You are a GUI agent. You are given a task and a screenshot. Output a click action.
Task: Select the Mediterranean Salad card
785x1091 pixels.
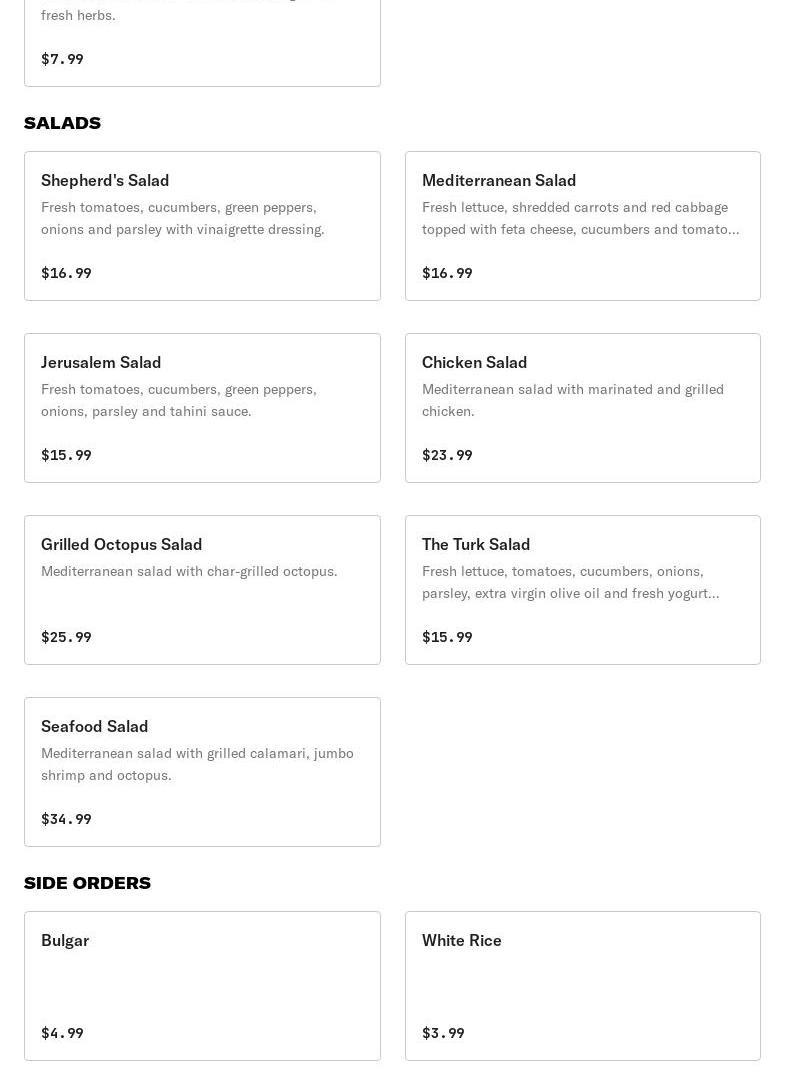[582, 226]
